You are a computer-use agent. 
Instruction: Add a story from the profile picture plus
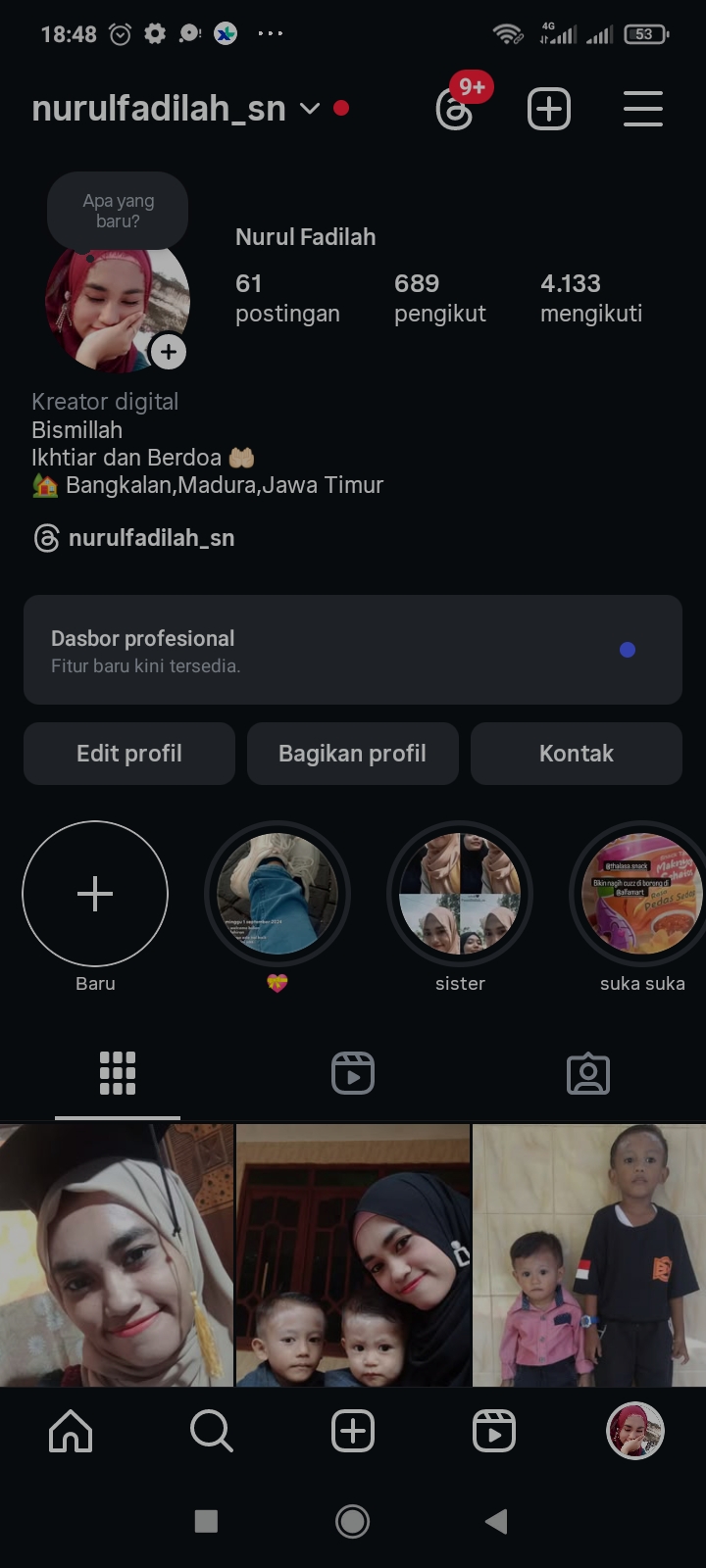tap(169, 352)
